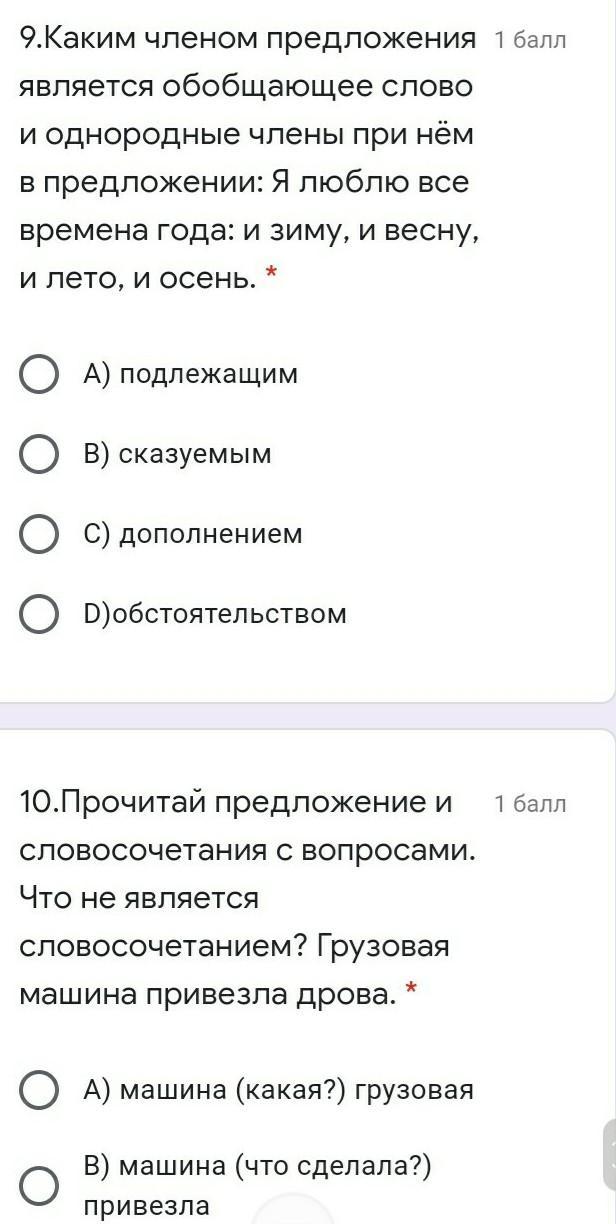Mark option D)обстоятельством
616x1224 pixels.
(x=39, y=614)
